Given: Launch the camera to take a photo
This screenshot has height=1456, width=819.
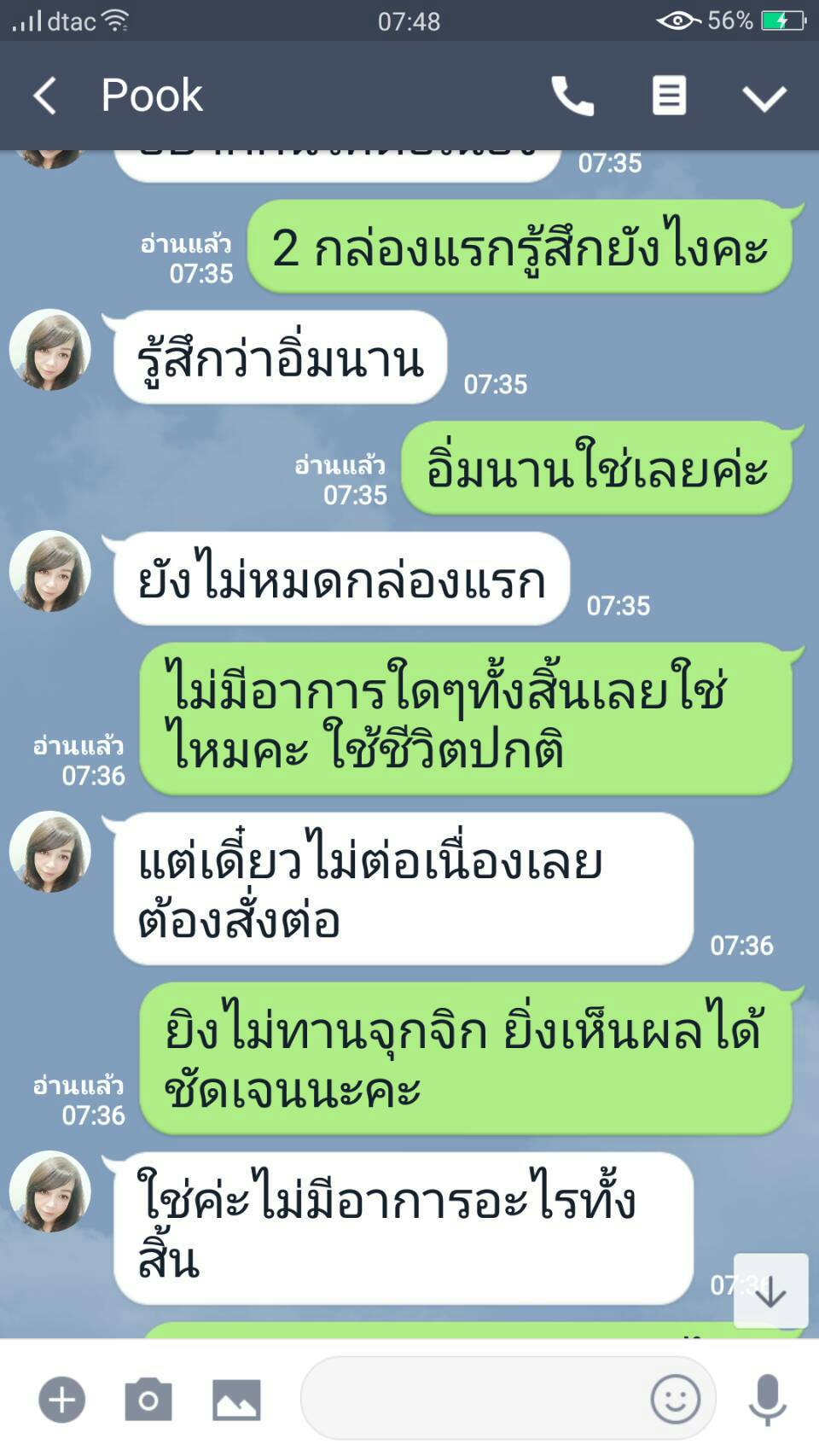Looking at the screenshot, I should 148,1400.
